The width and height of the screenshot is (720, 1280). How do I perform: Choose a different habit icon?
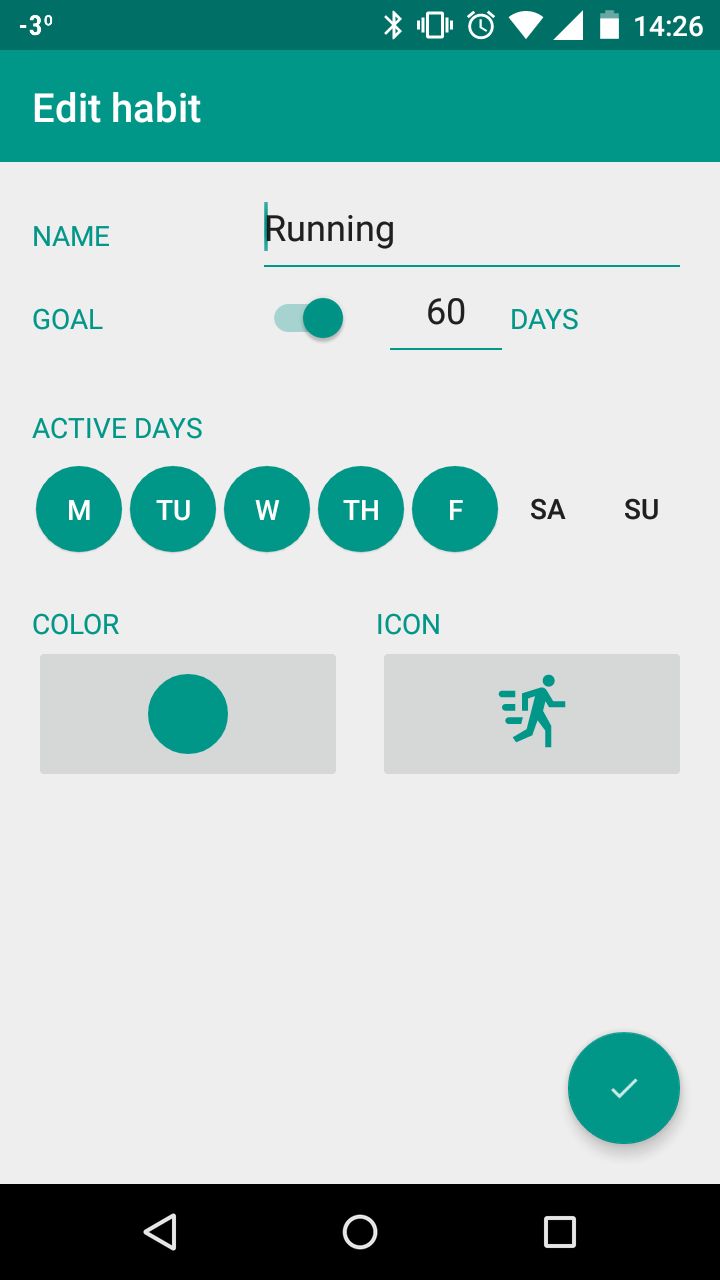[532, 714]
